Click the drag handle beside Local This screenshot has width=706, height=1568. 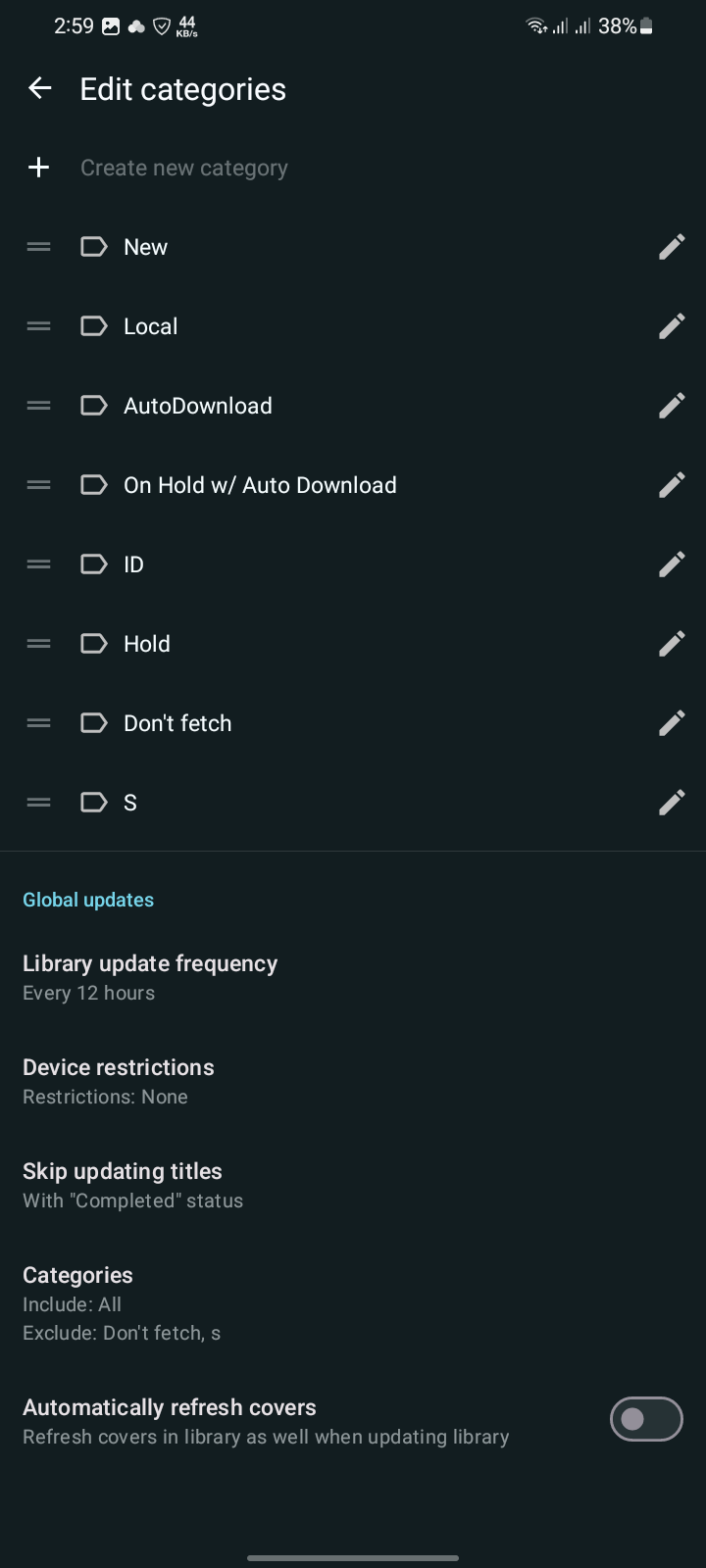pos(38,325)
